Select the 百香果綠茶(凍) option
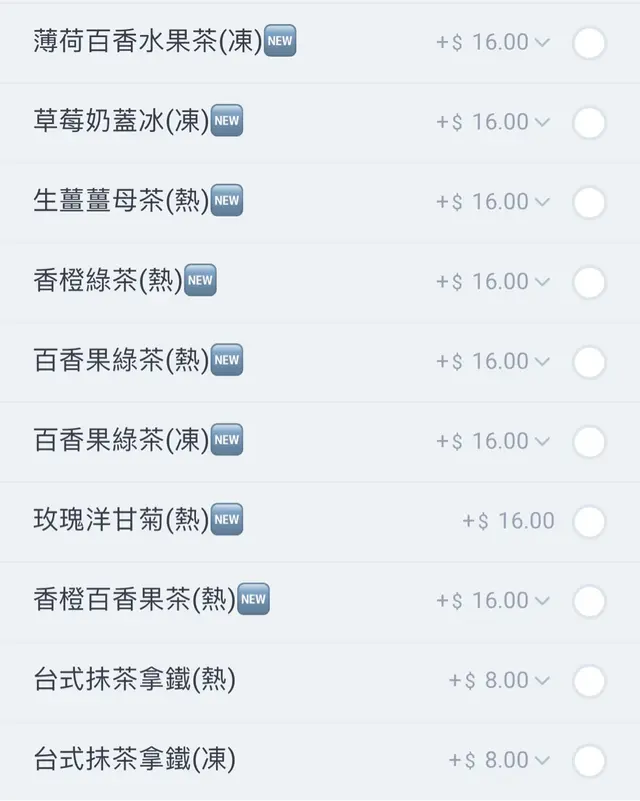The image size is (640, 801). tap(589, 441)
